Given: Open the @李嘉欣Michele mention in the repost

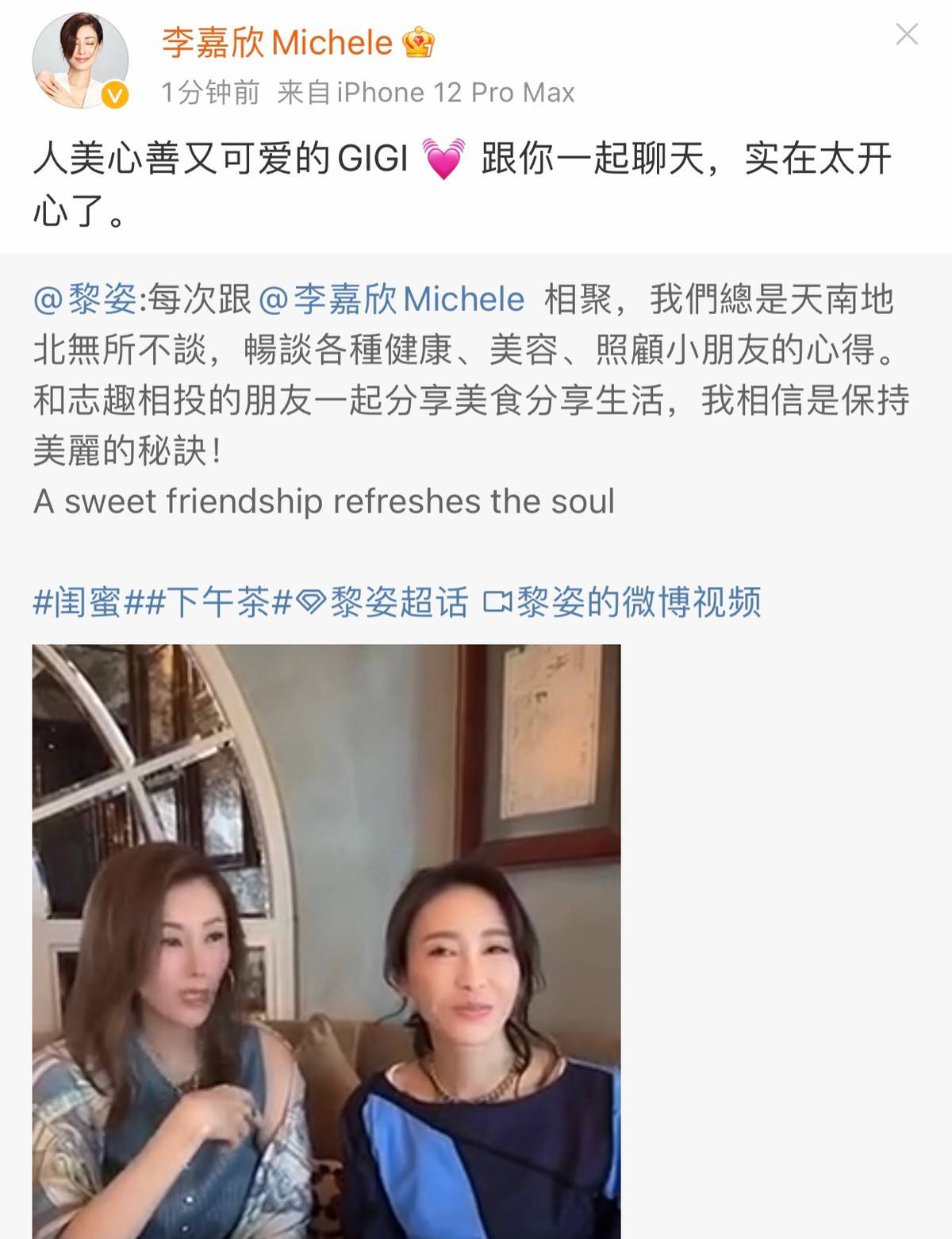Looking at the screenshot, I should [392, 300].
